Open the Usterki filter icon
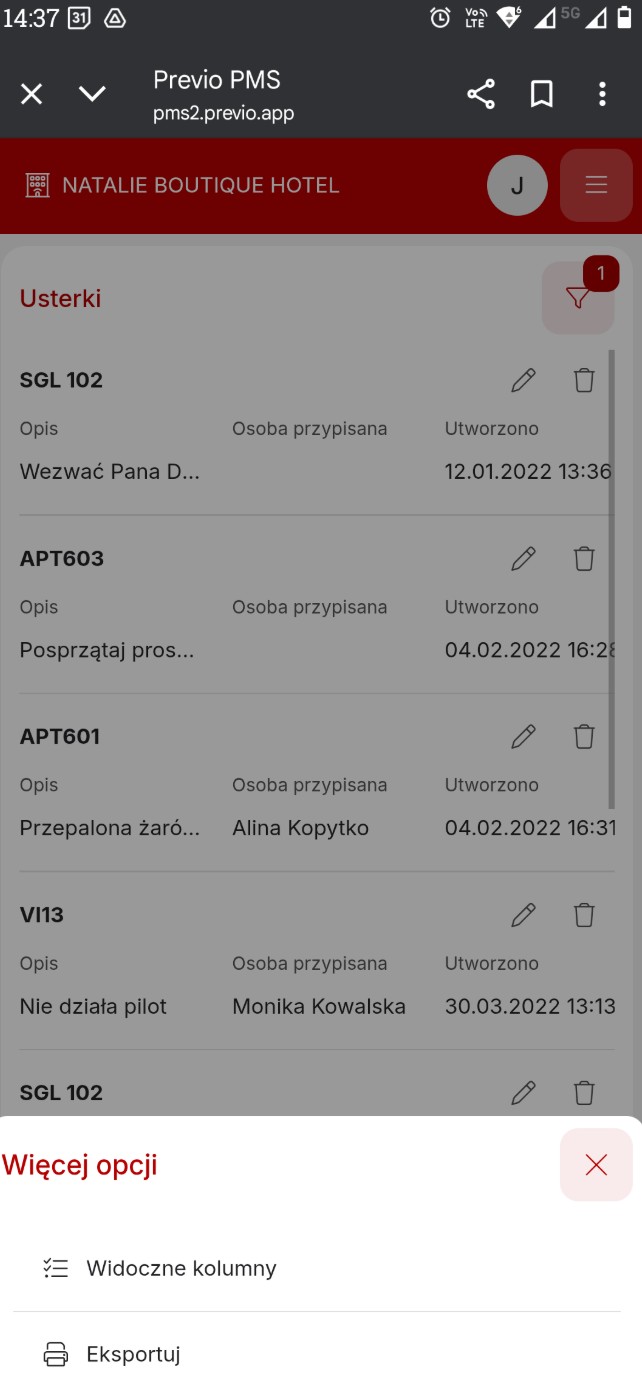This screenshot has width=642, height=1399. click(x=578, y=298)
